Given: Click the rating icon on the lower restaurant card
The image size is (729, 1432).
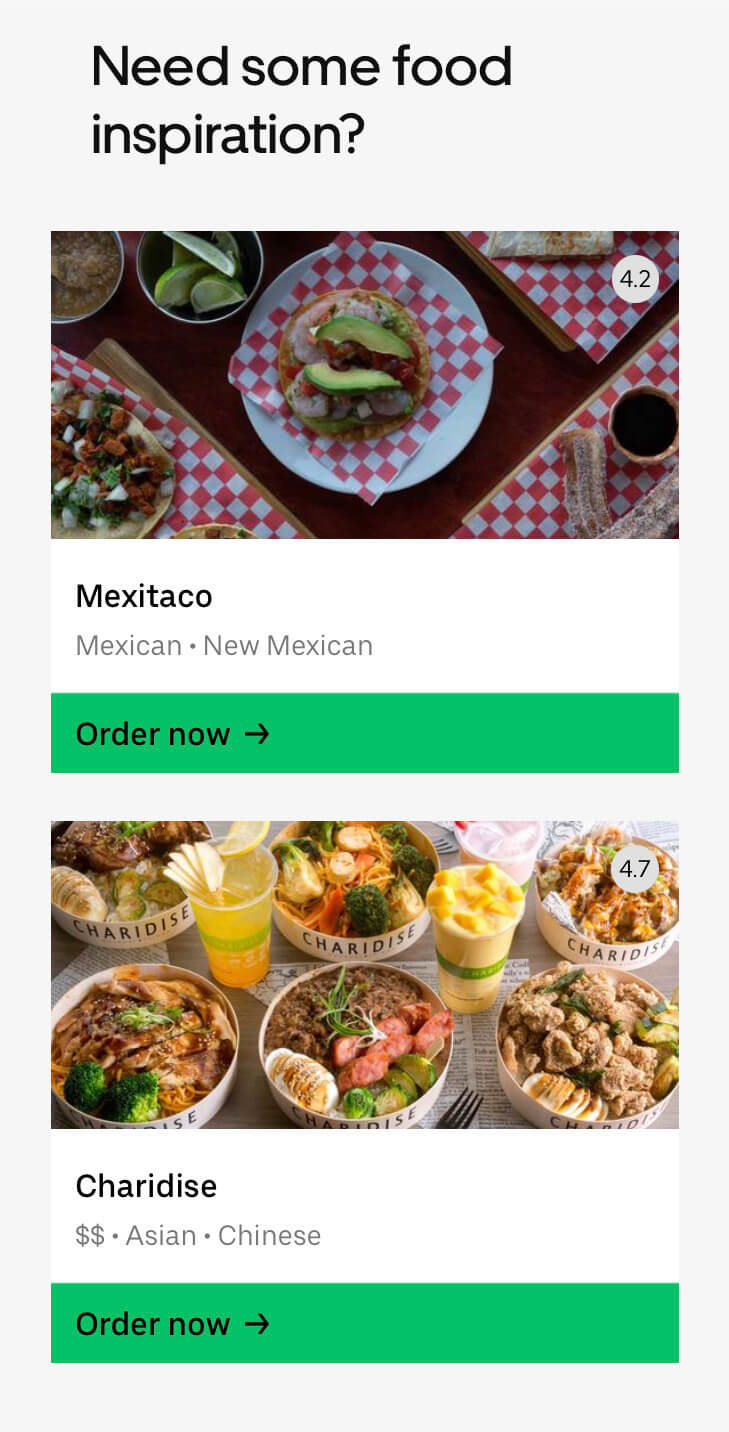Looking at the screenshot, I should tap(637, 870).
